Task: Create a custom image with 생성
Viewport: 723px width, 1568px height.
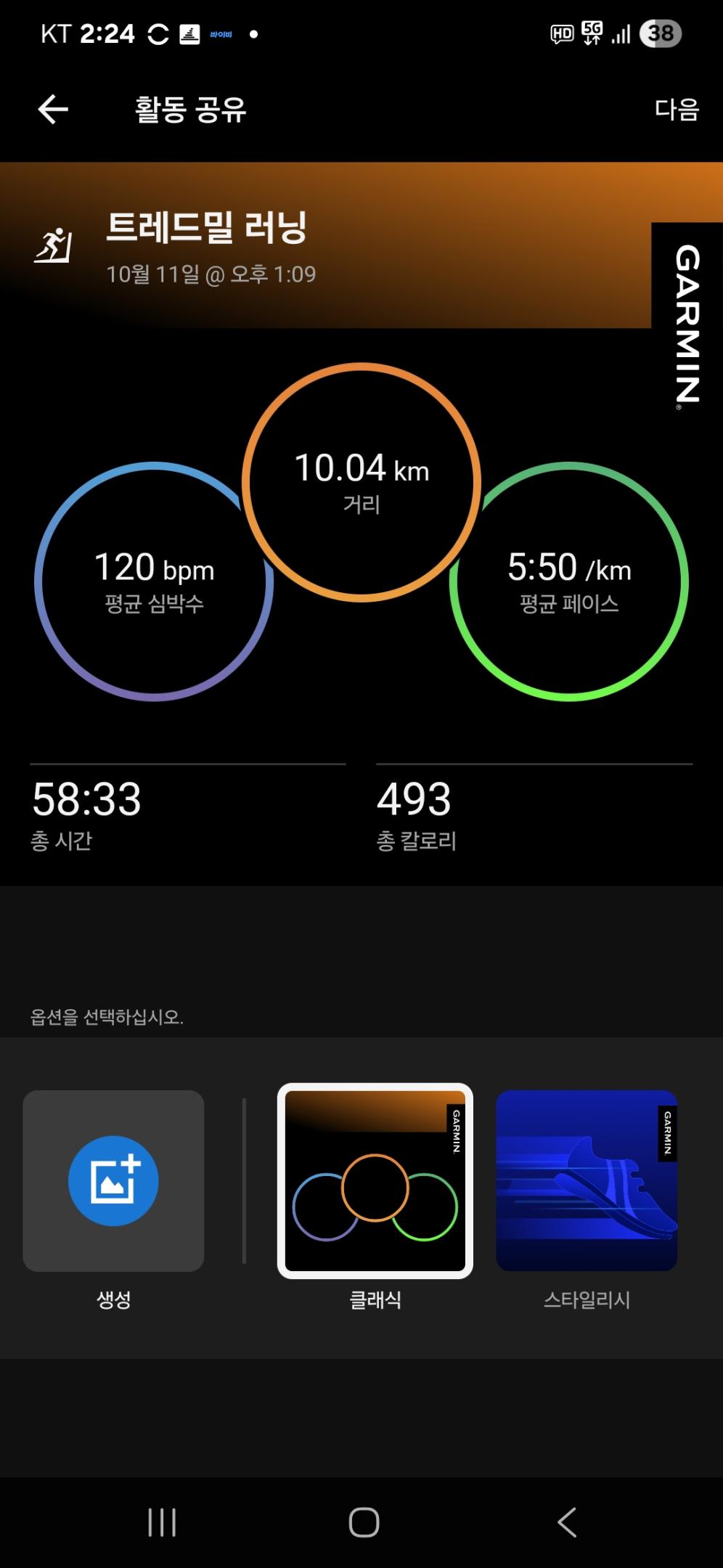Action: click(x=113, y=1181)
